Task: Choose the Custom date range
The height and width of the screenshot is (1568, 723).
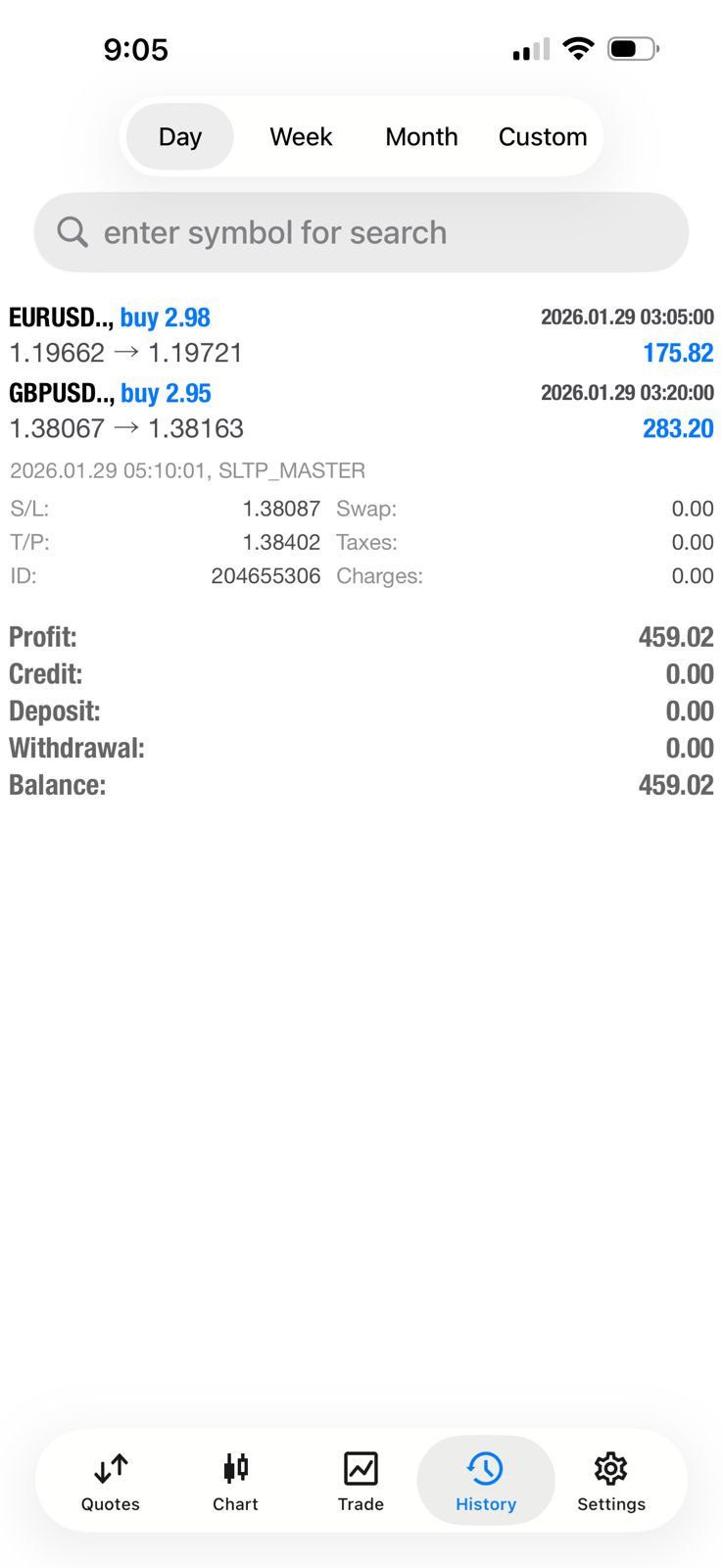Action: click(x=543, y=137)
